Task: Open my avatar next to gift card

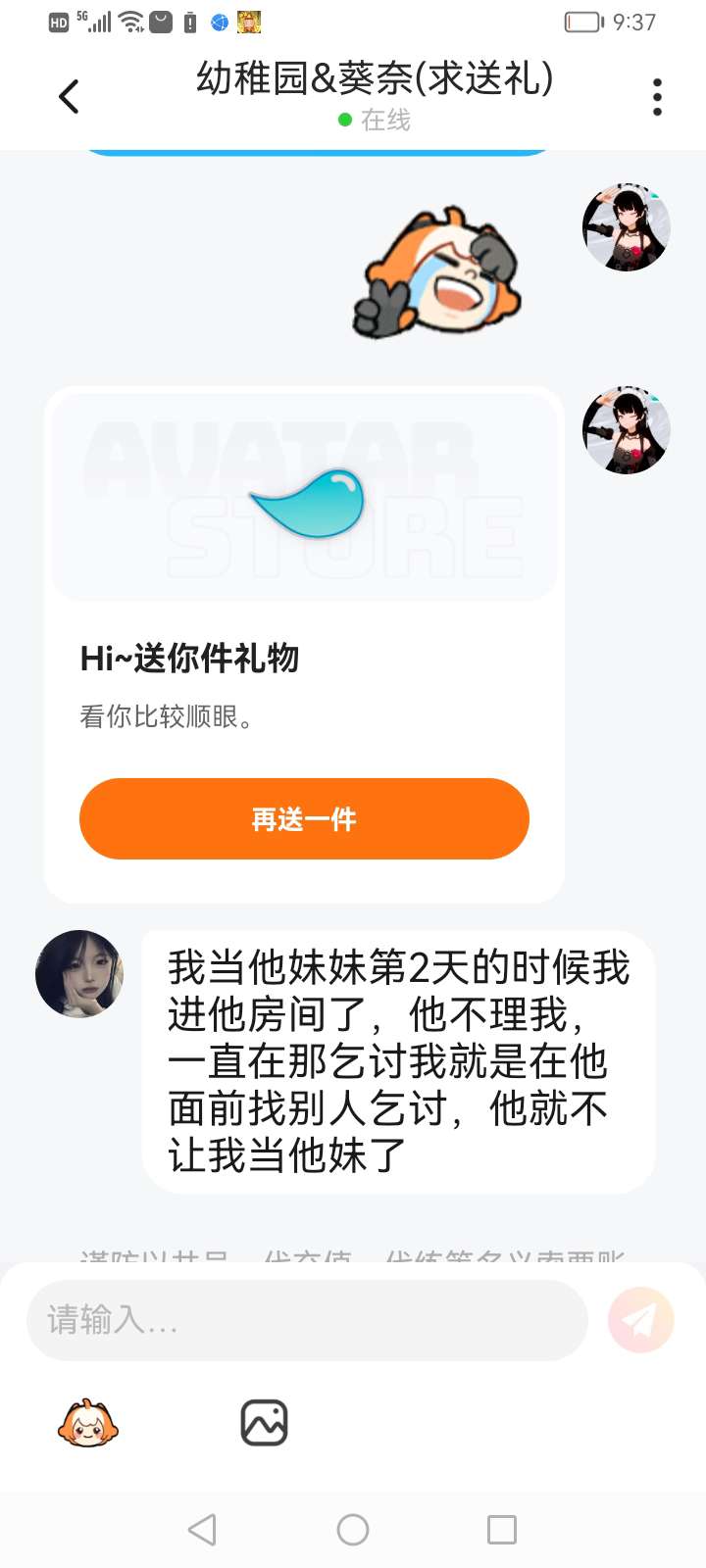Action: pyautogui.click(x=627, y=429)
